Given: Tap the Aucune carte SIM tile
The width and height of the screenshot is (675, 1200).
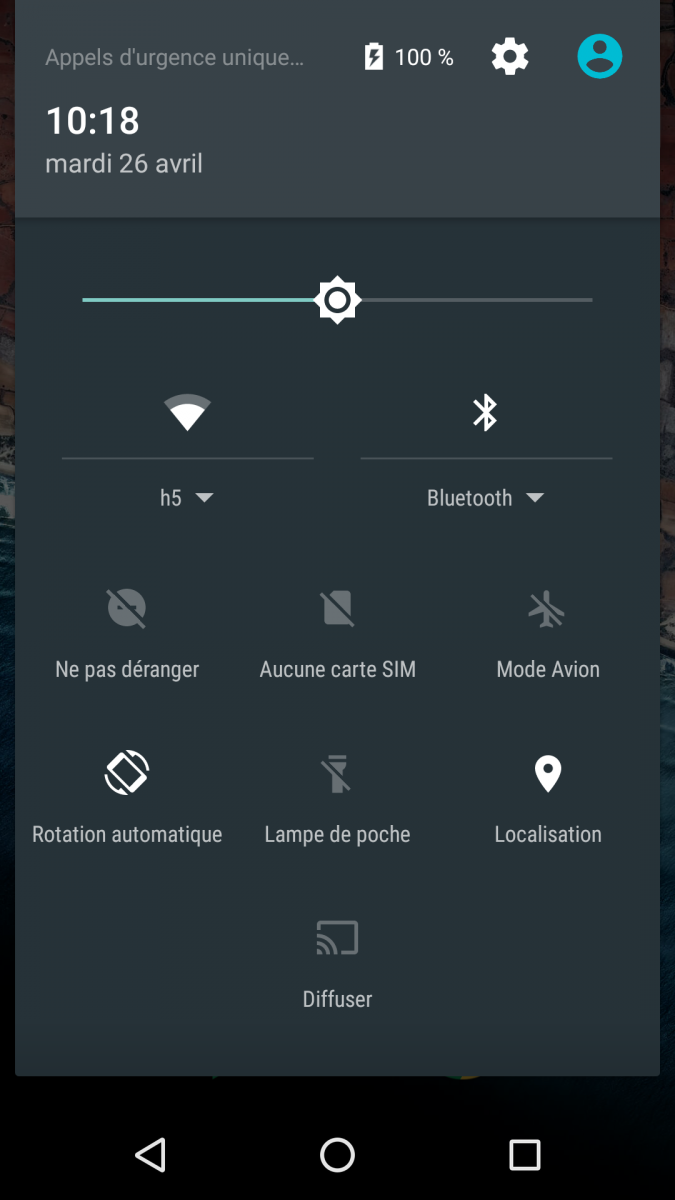Looking at the screenshot, I should coord(338,634).
